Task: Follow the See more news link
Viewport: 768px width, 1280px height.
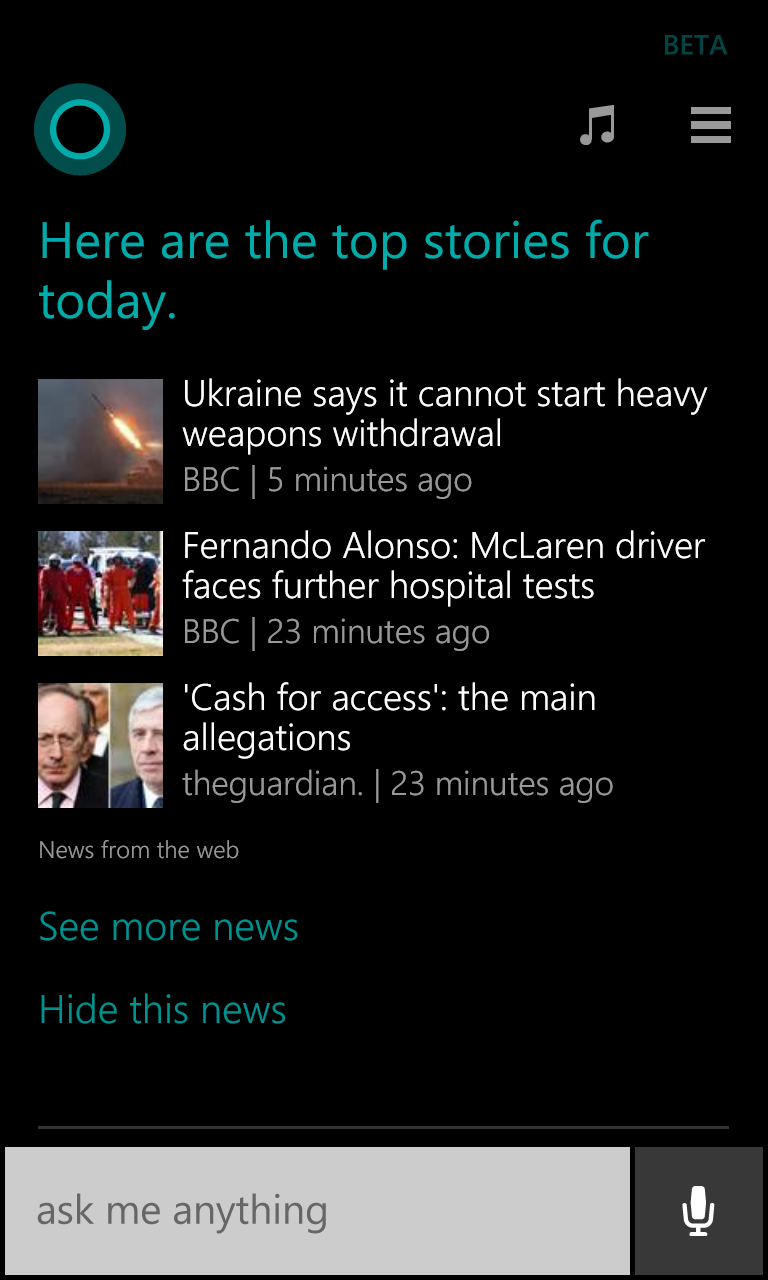Action: [x=169, y=927]
